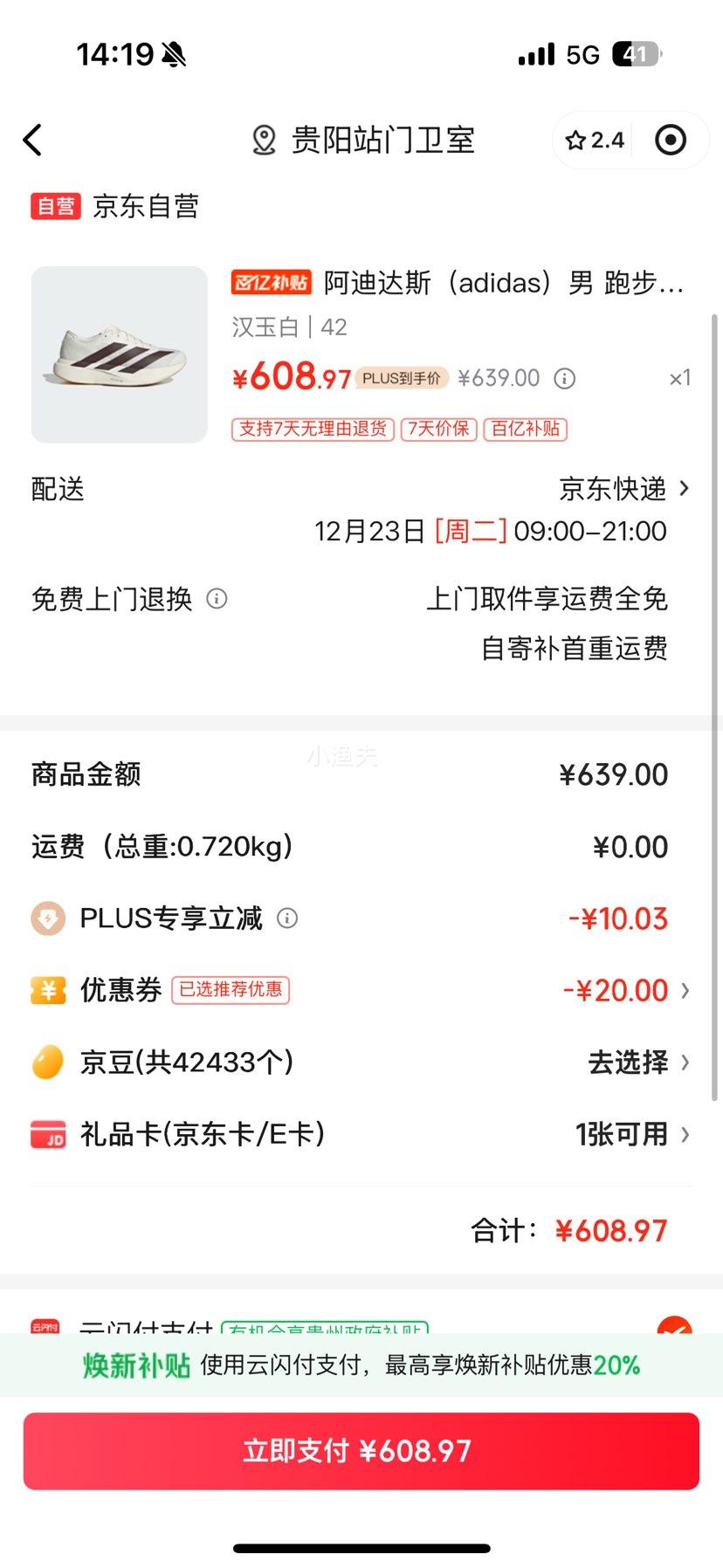Tap the star 2.4 mini program button

595,140
